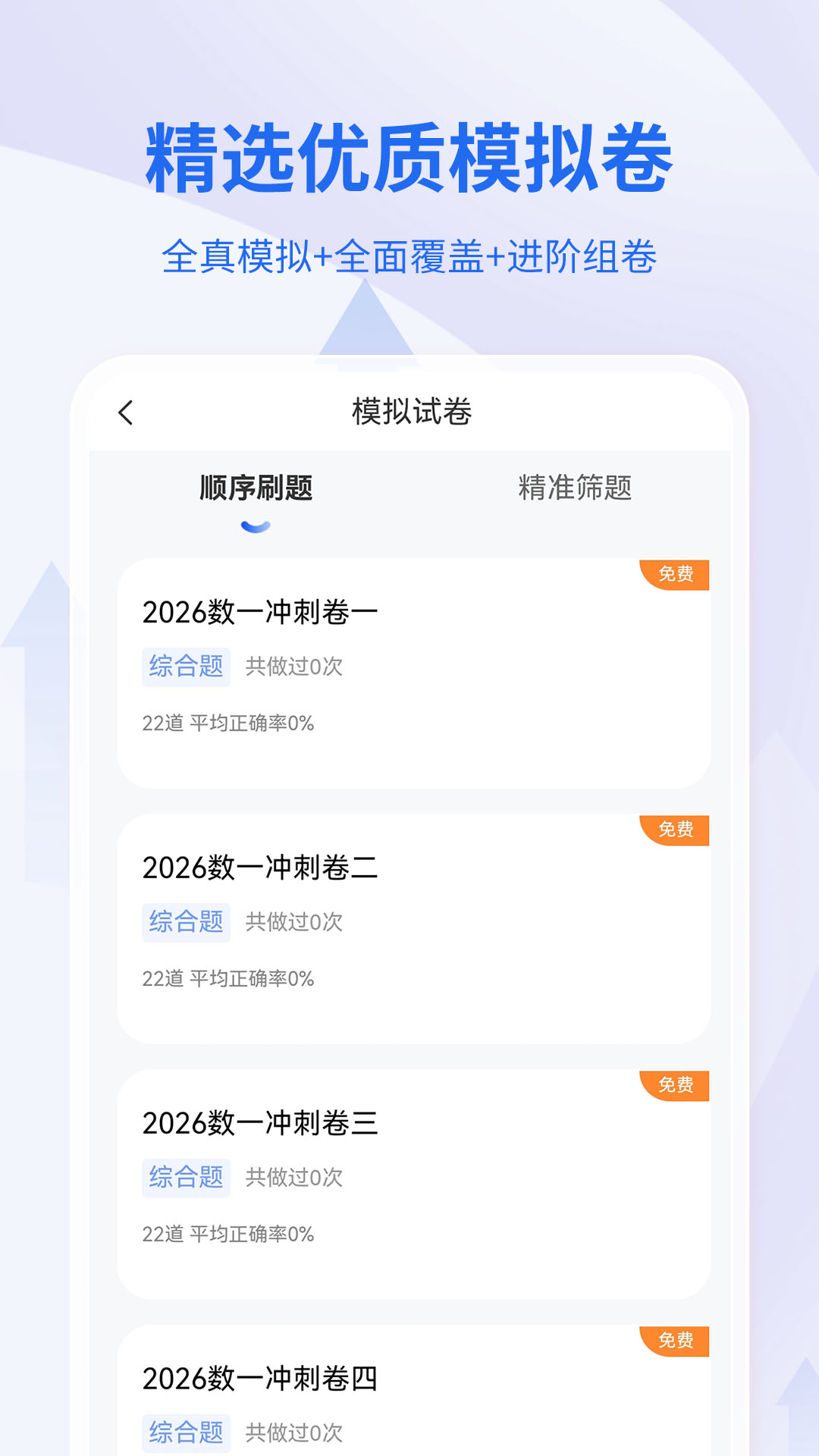Screen dimensions: 819x1456
Task: Tap the 综合题 tag under 冲刺卷一
Action: pyautogui.click(x=185, y=667)
